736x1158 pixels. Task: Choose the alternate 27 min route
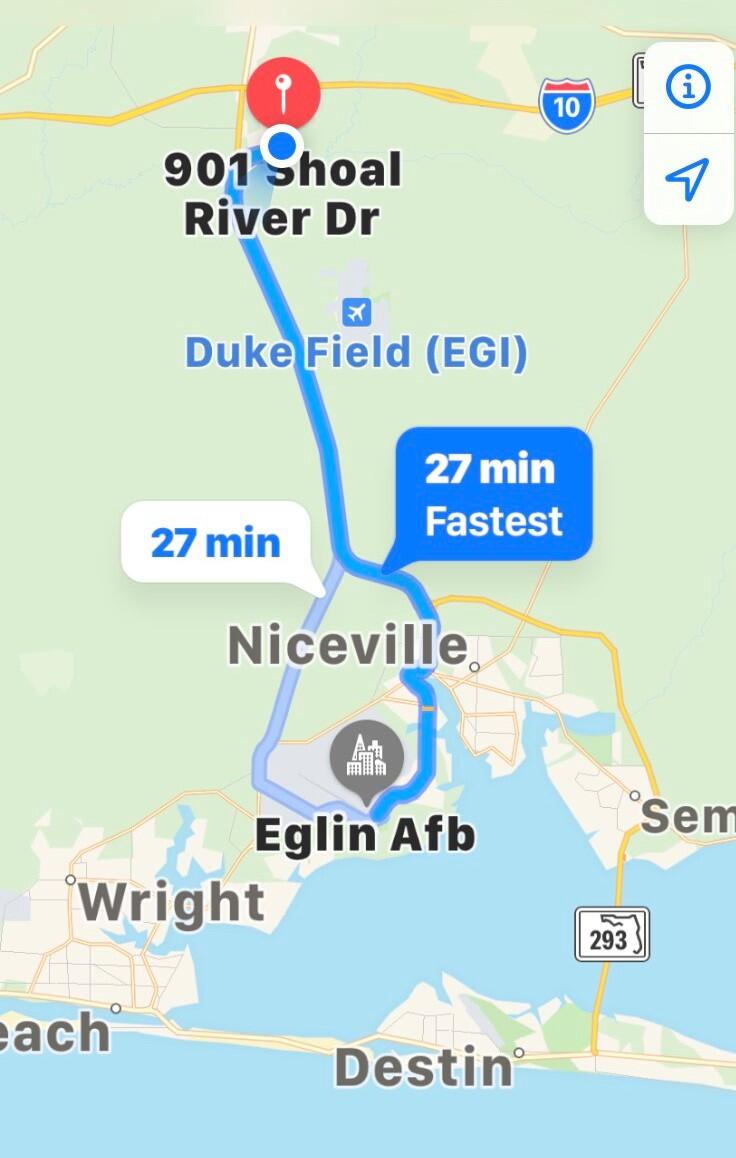215,542
